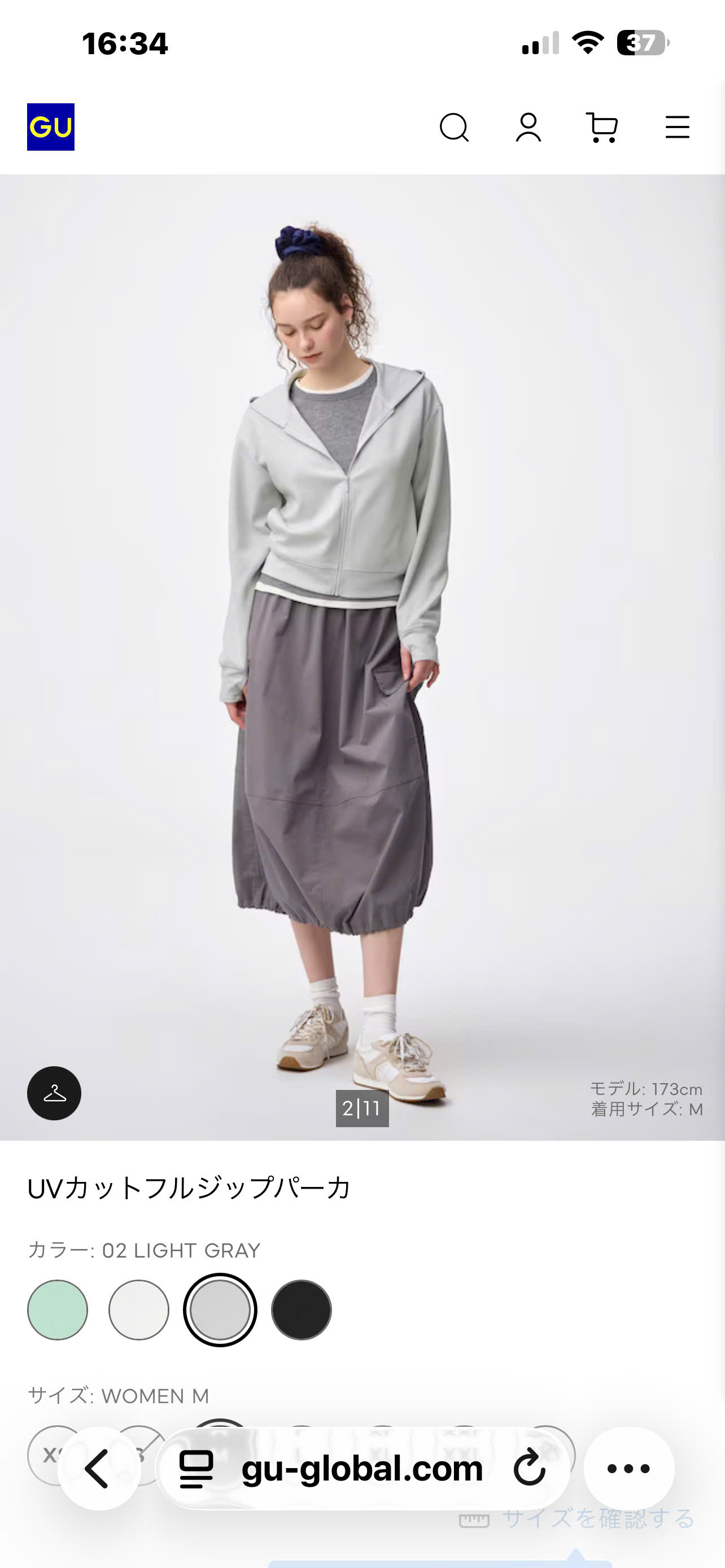The image size is (725, 1568).
Task: View the shopping cart
Action: [602, 127]
